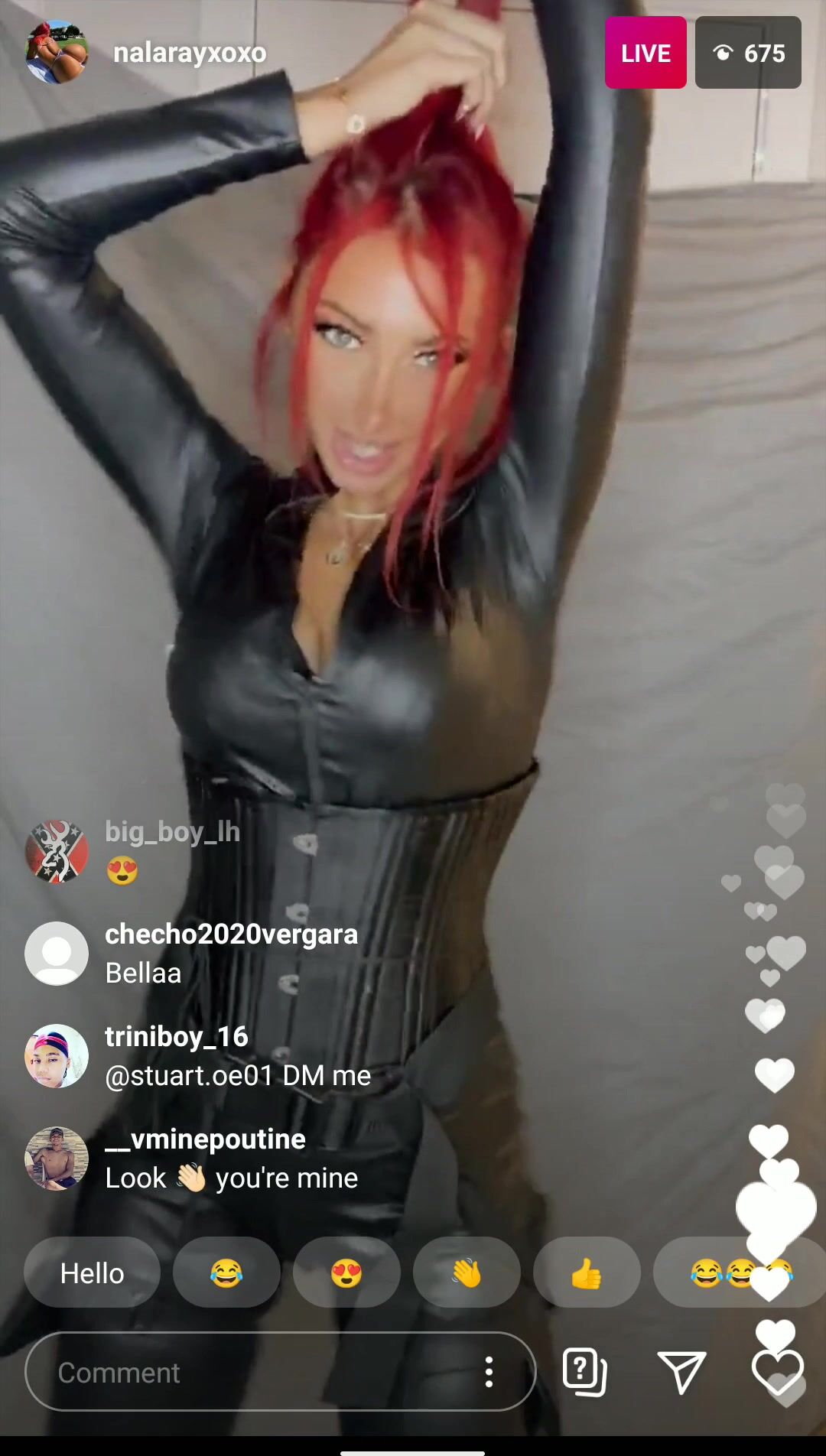Viewport: 826px width, 1456px height.
Task: Open __vminepoutine's avatar
Action: [57, 1159]
